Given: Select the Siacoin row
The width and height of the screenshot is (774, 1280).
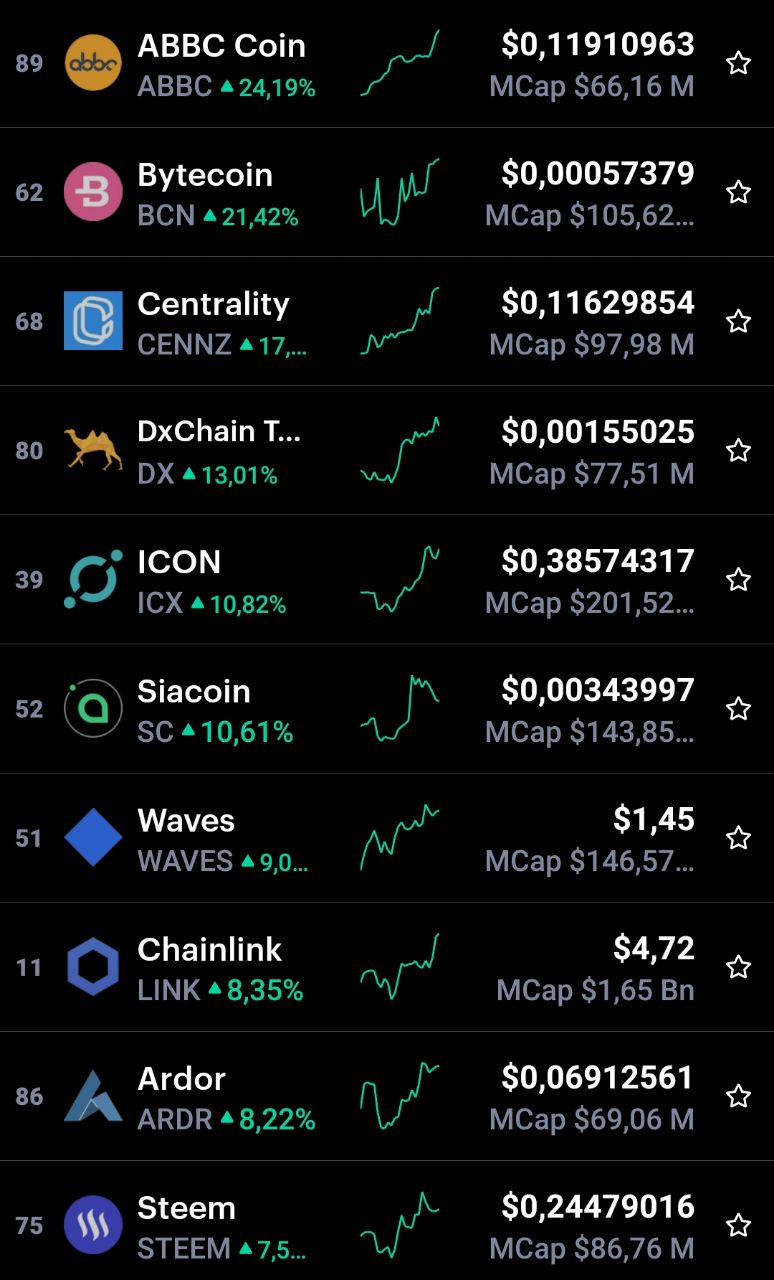Looking at the screenshot, I should click(x=387, y=708).
